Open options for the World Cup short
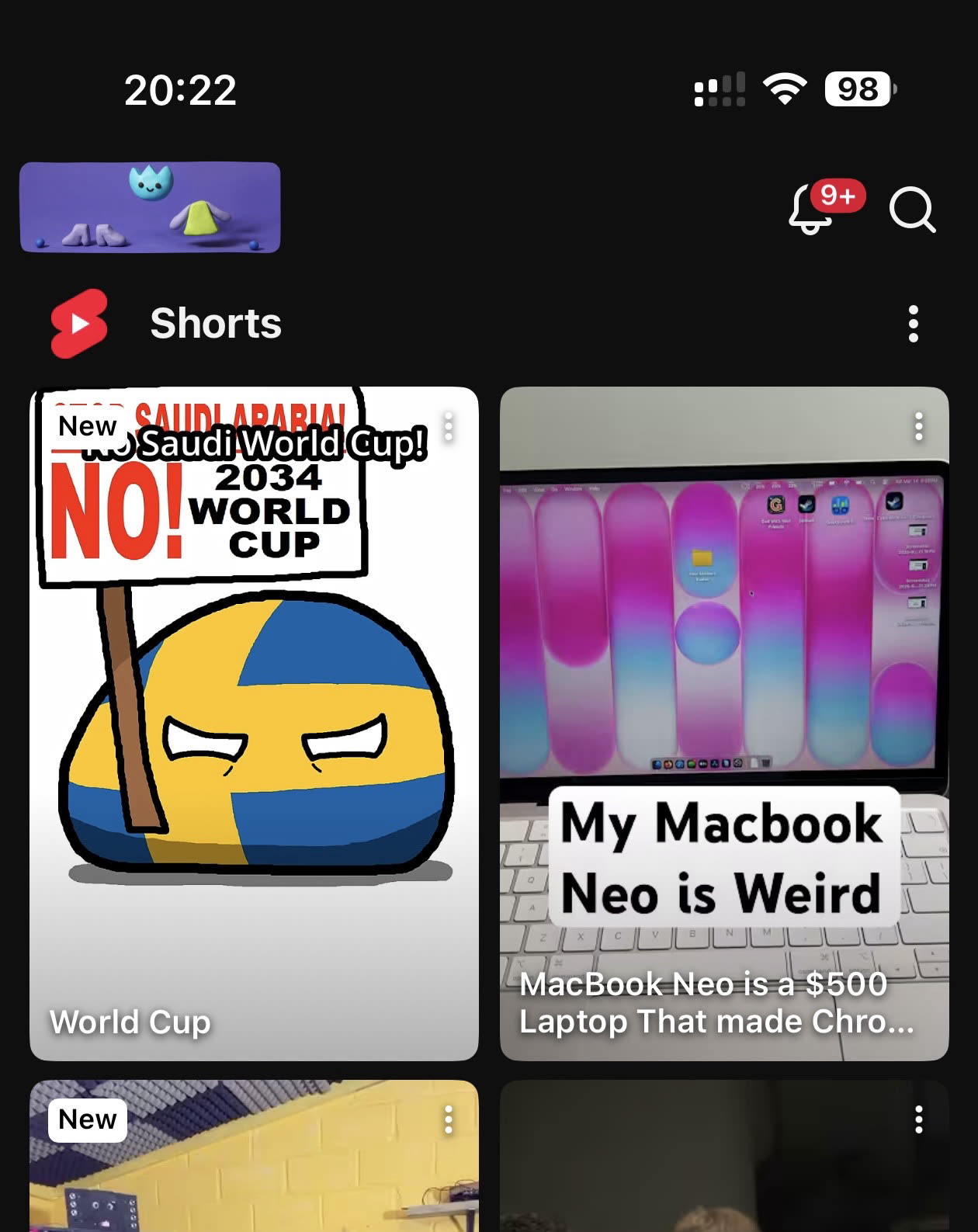 449,427
